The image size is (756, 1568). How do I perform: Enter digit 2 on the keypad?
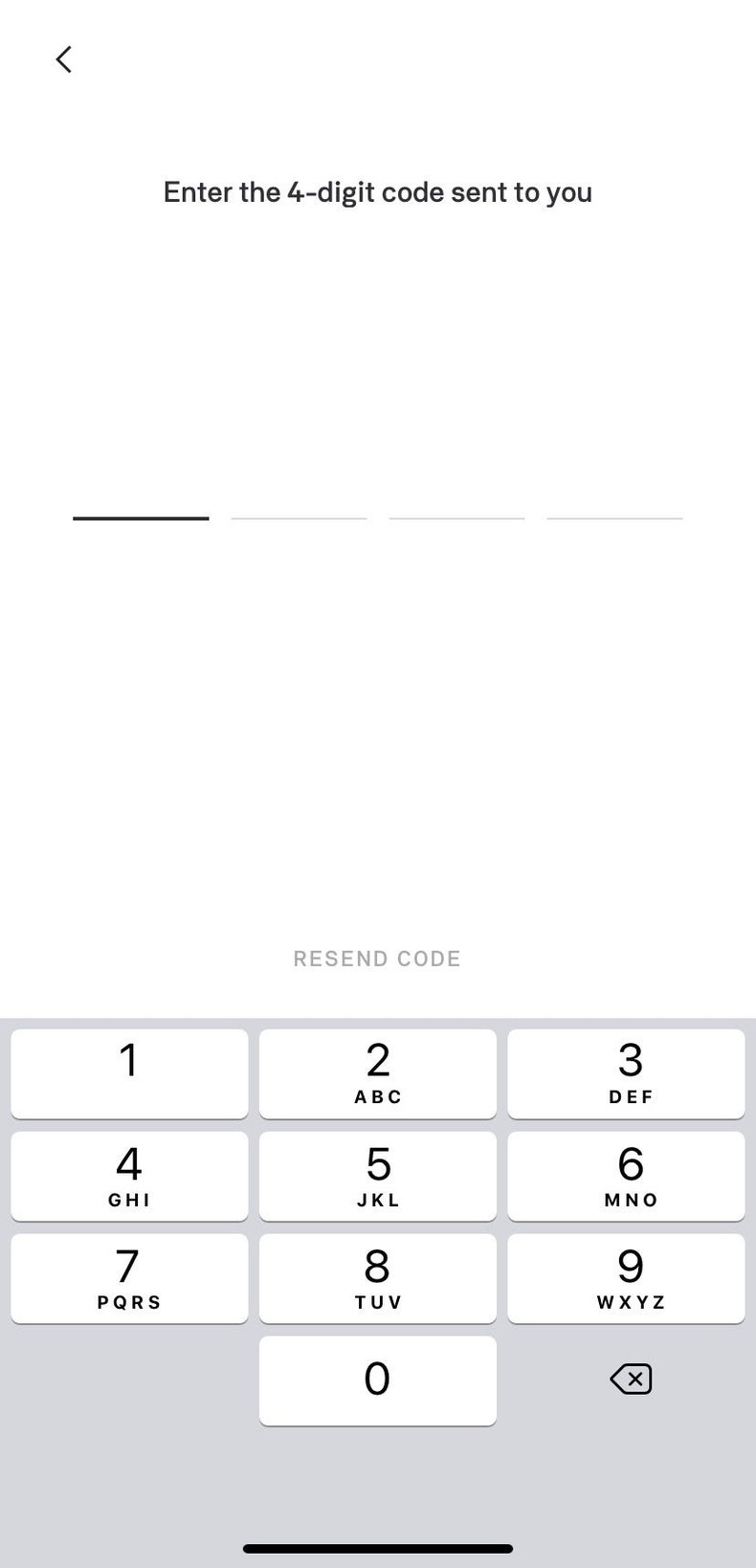(x=377, y=1073)
